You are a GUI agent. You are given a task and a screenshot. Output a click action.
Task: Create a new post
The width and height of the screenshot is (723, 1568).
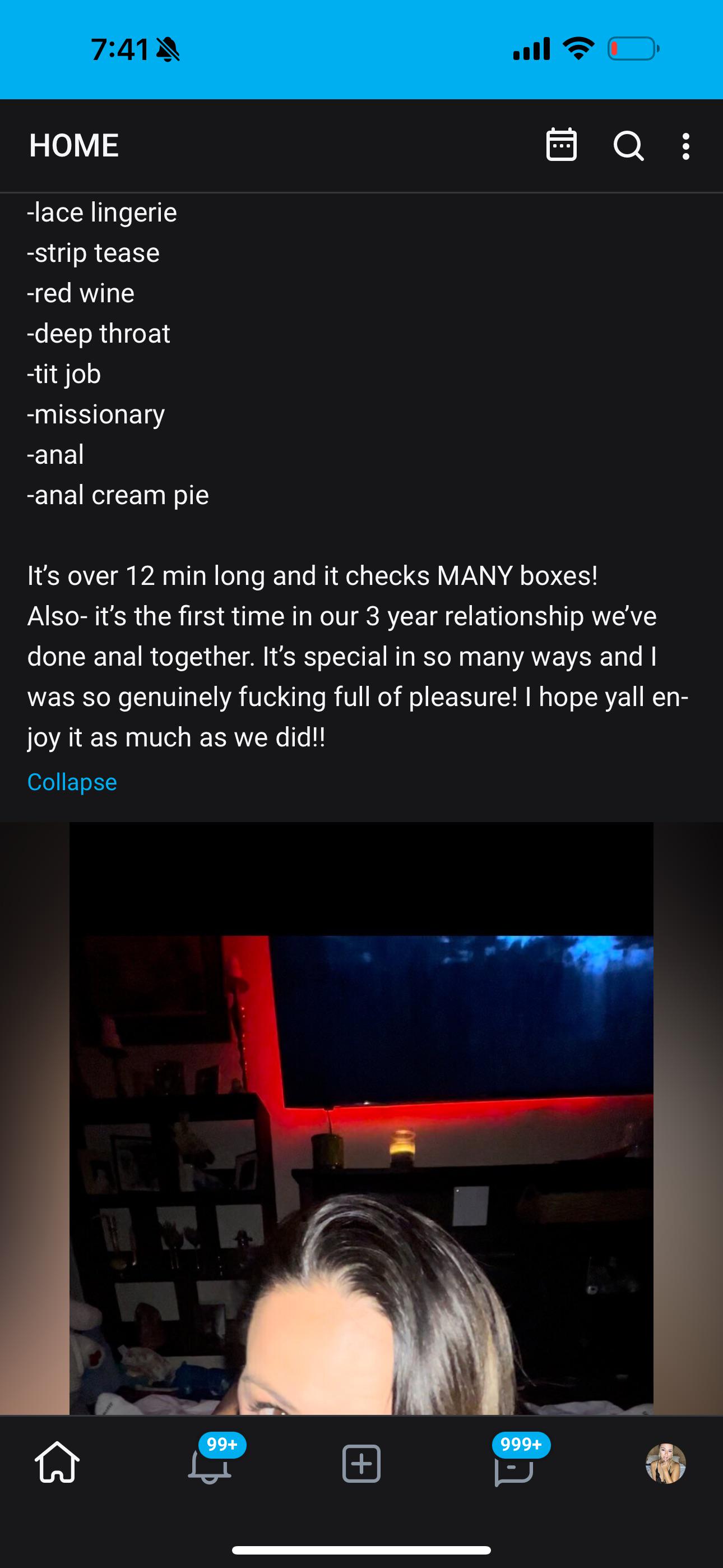(x=361, y=1463)
